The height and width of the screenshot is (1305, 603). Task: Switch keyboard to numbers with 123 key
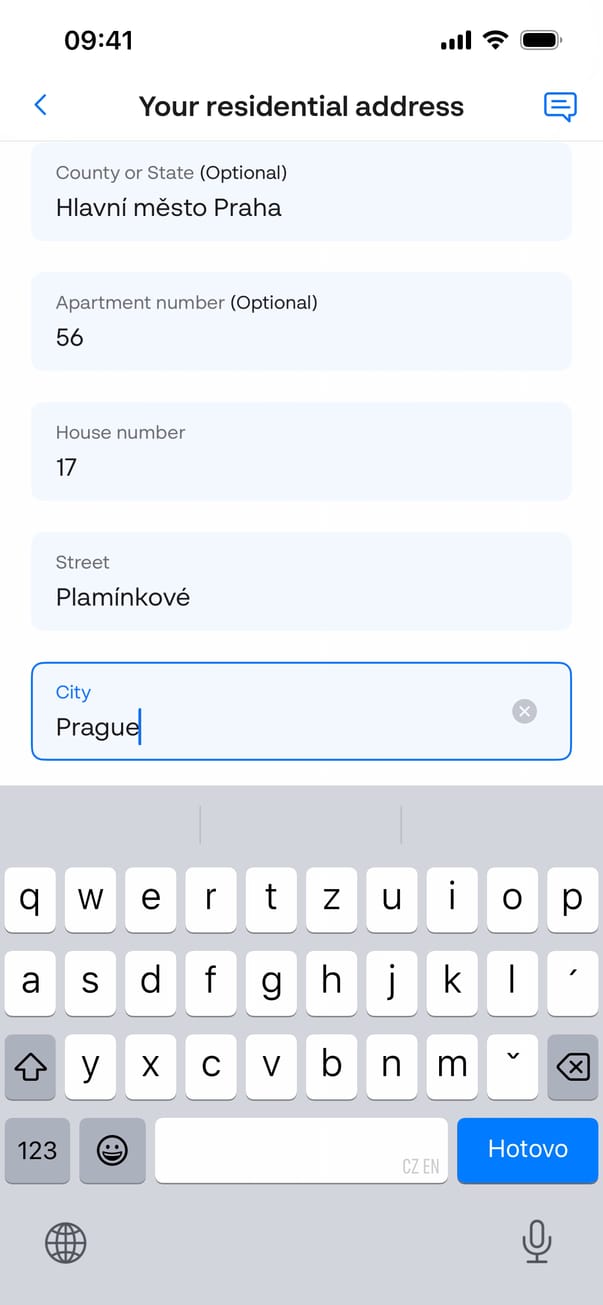pos(37,1150)
